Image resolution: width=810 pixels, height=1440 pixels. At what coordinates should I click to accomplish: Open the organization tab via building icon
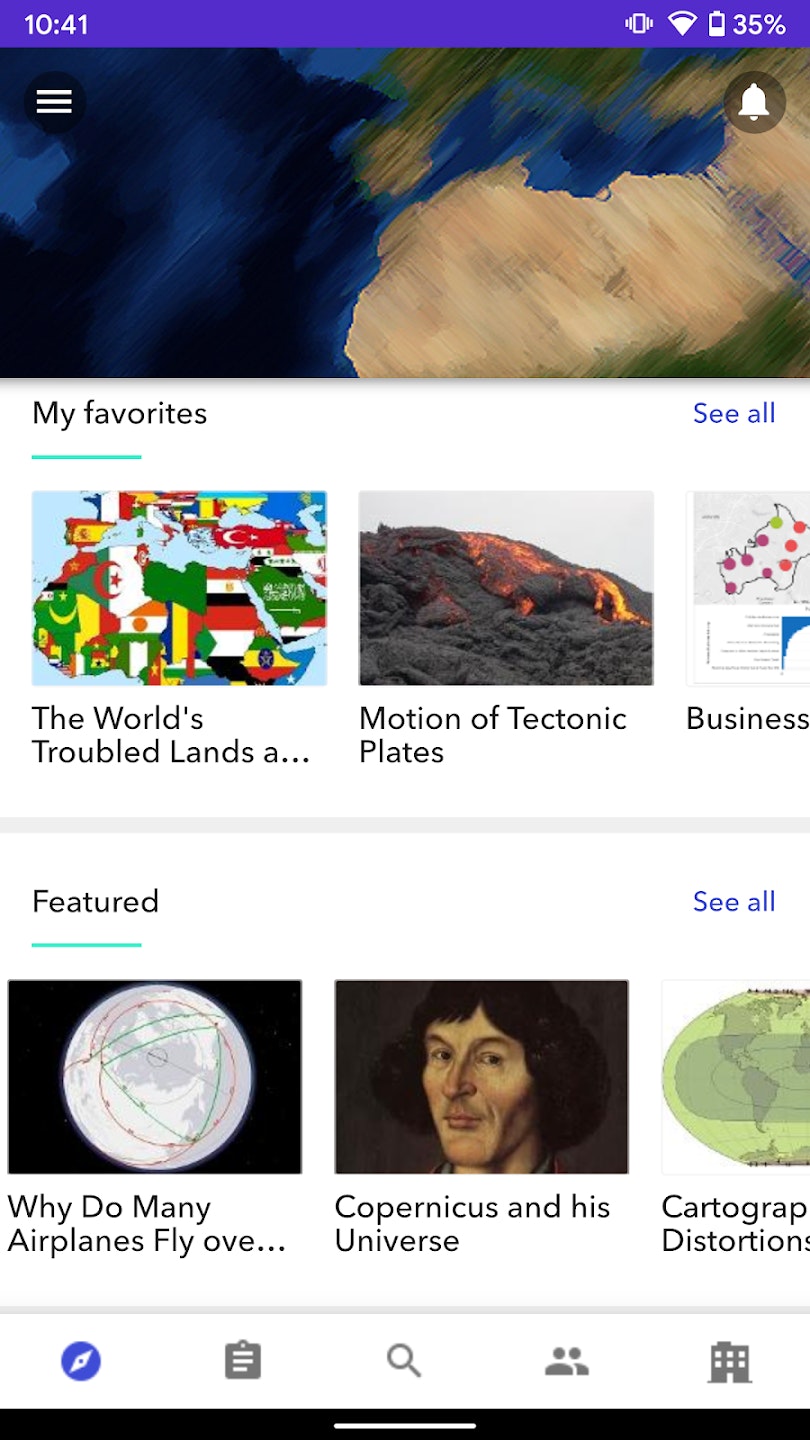(729, 1360)
